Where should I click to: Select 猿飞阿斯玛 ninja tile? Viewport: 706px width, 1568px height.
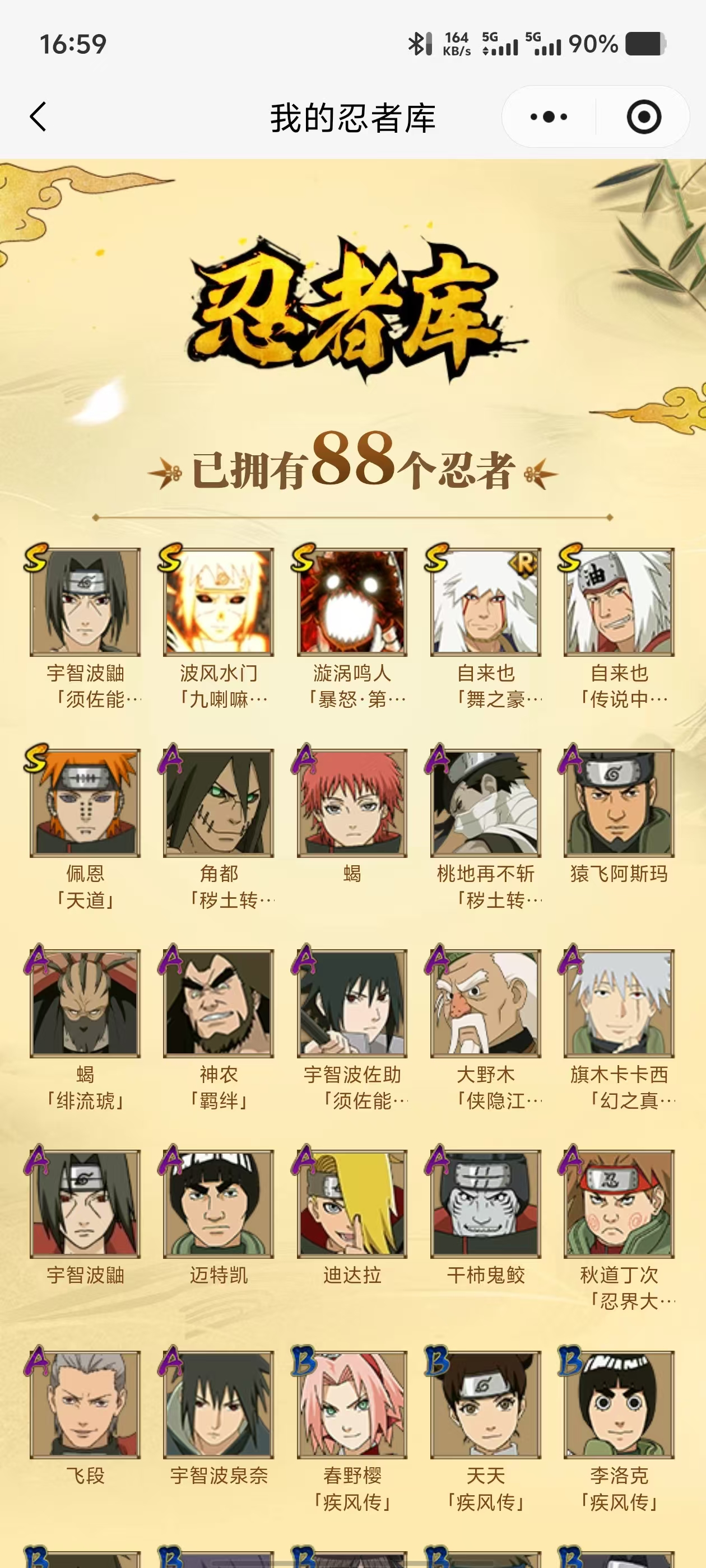click(x=619, y=804)
